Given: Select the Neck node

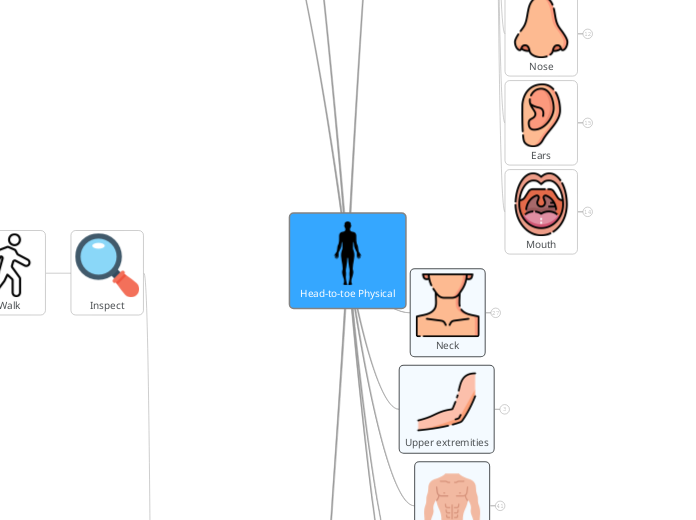Looking at the screenshot, I should (x=447, y=312).
